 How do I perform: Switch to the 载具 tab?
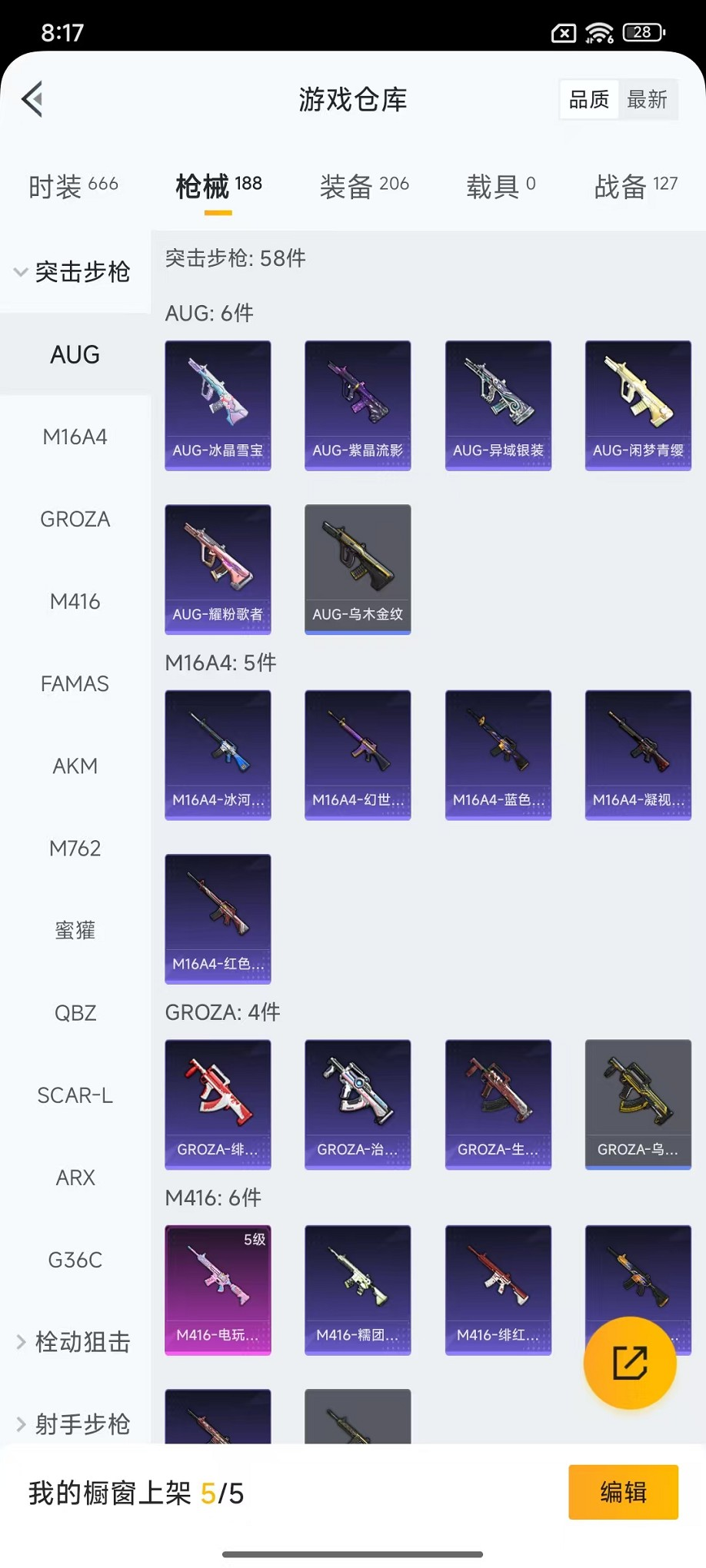501,186
